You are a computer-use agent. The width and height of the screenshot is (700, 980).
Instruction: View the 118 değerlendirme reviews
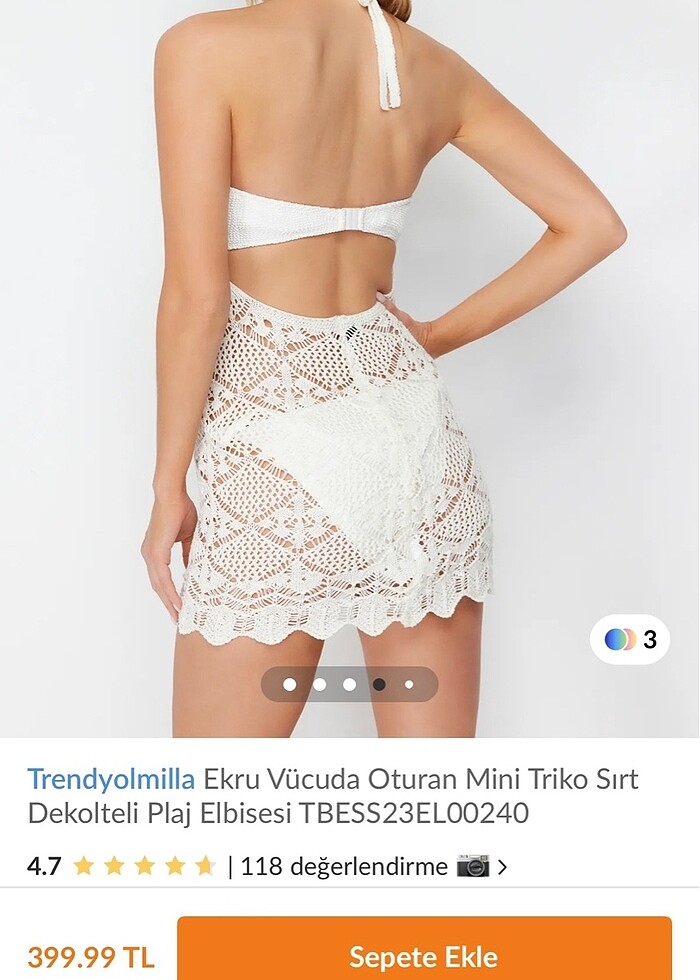pos(344,866)
